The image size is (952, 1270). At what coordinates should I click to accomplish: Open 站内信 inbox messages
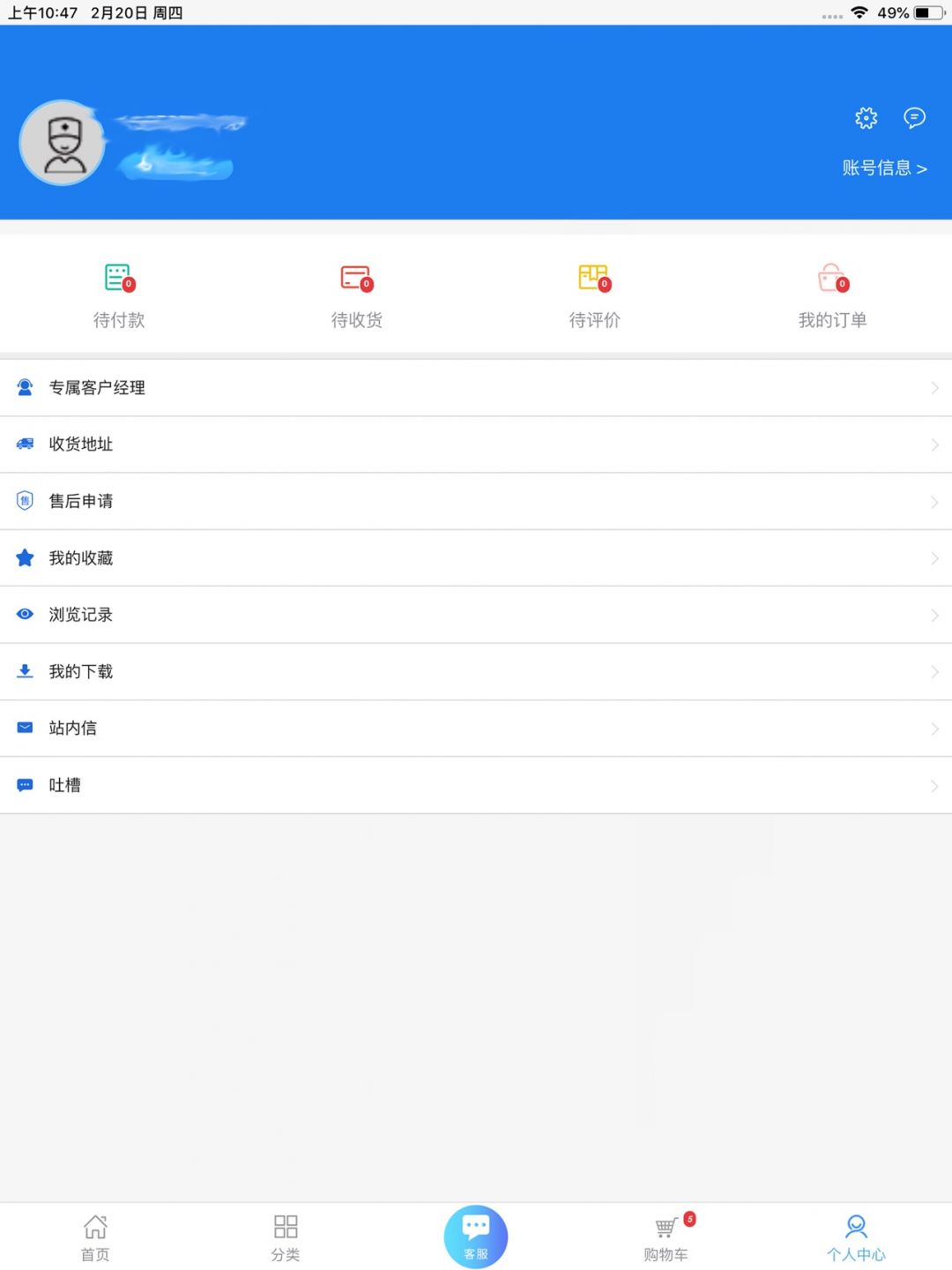click(x=476, y=728)
